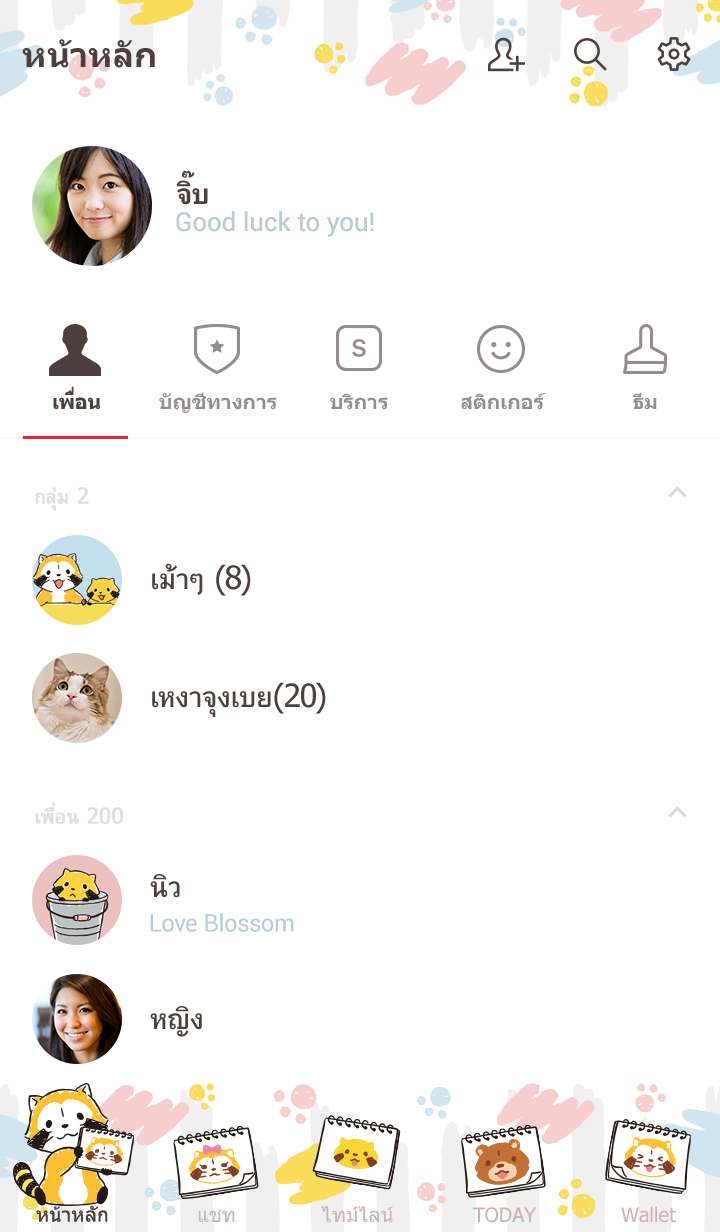This screenshot has height=1232, width=720.
Task: View friend หญิง's profile
Action: click(x=176, y=1019)
